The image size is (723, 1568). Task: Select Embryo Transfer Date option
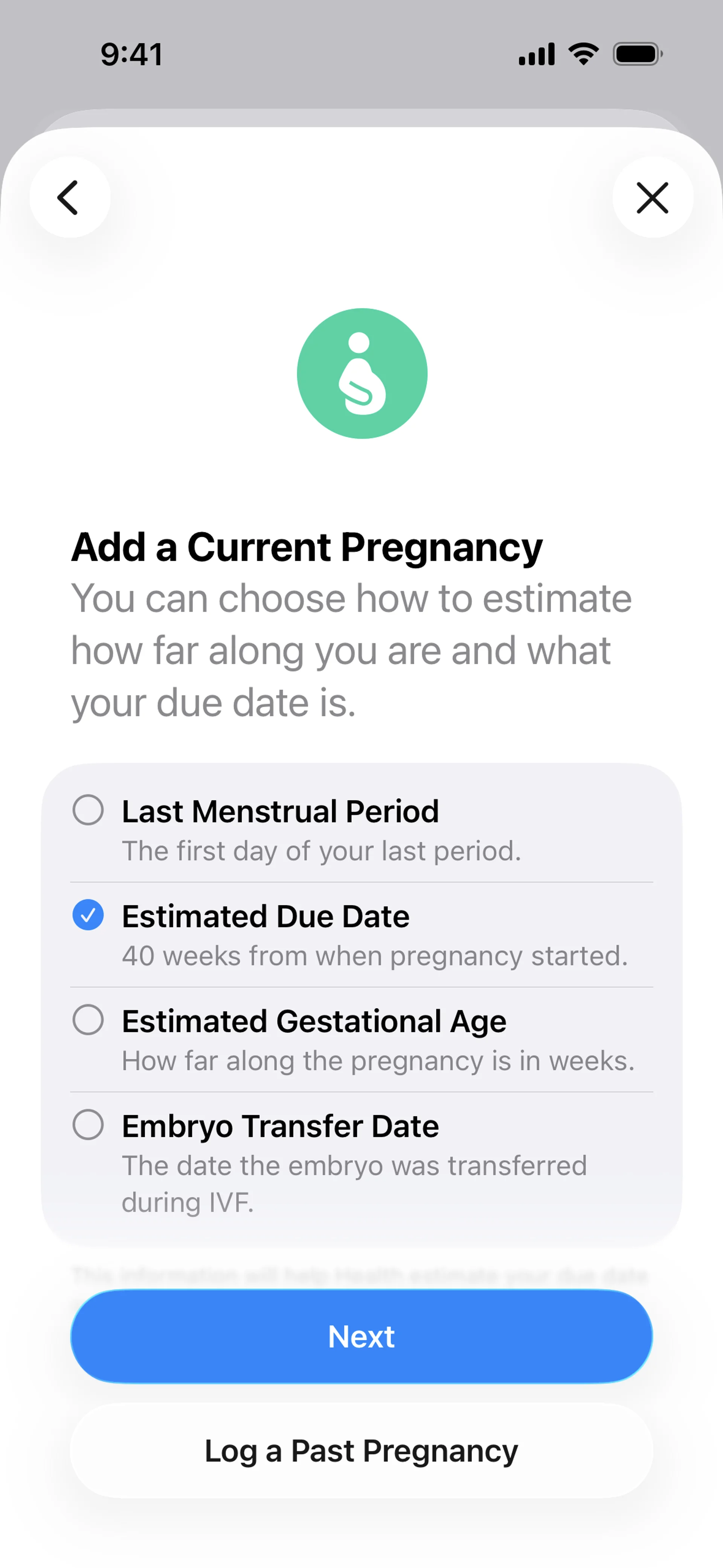(88, 1124)
